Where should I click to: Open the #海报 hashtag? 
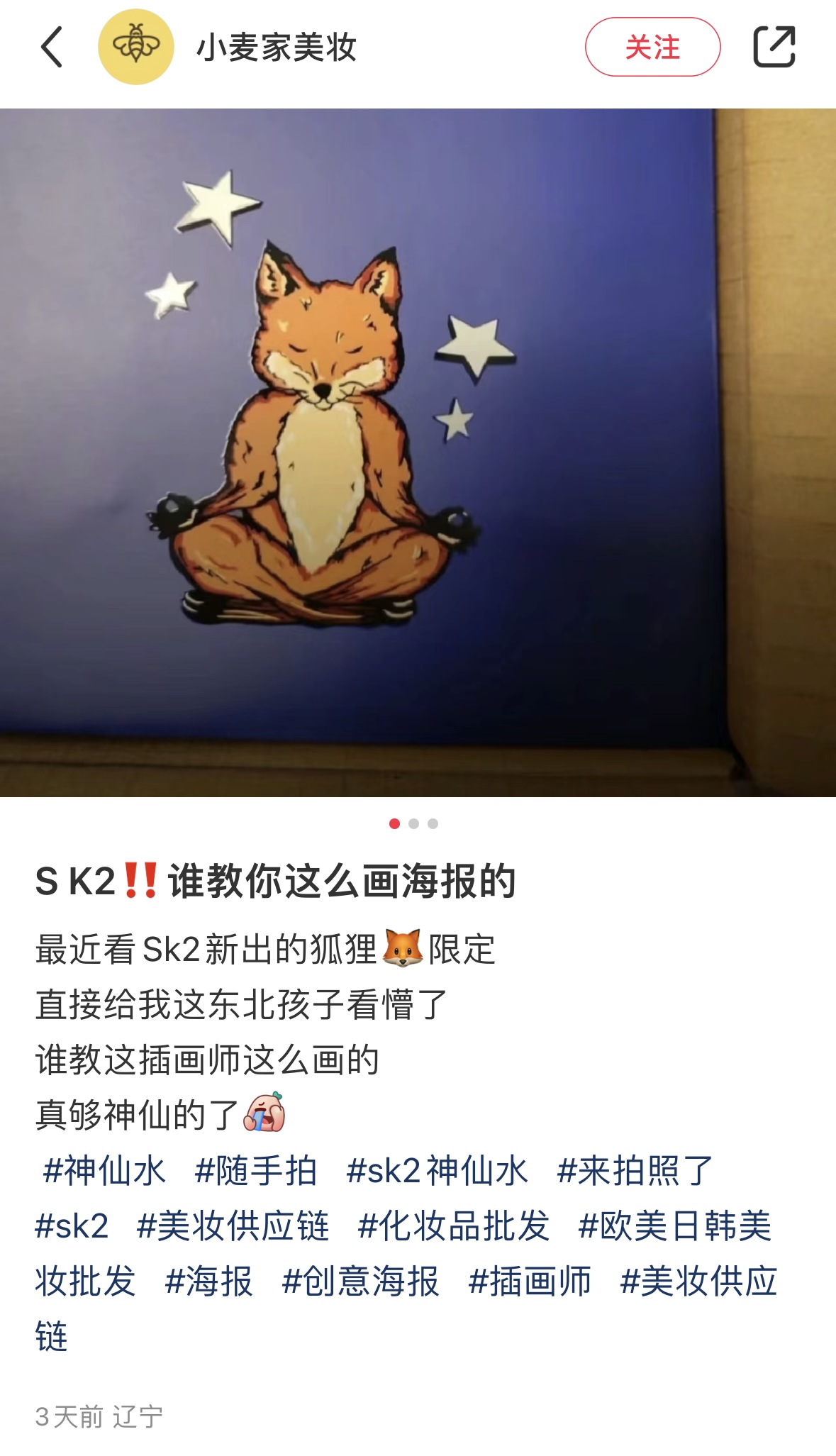coord(208,1282)
